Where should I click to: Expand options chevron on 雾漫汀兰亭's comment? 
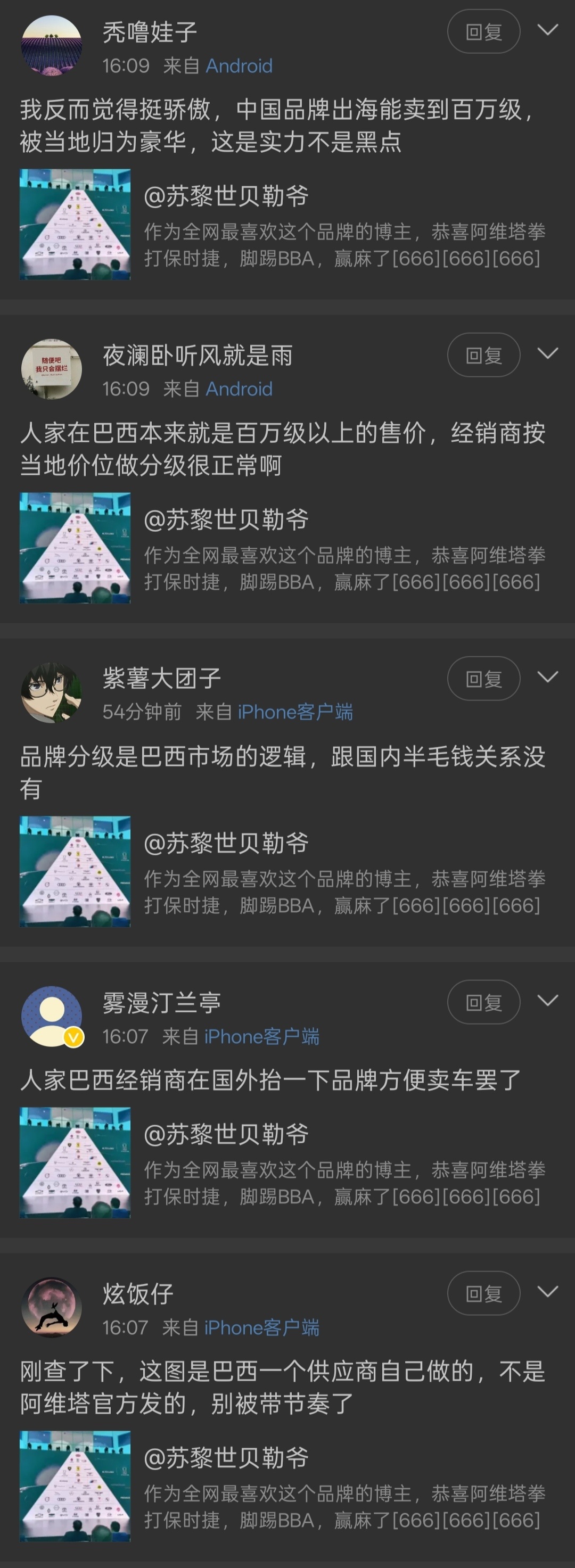[548, 1001]
